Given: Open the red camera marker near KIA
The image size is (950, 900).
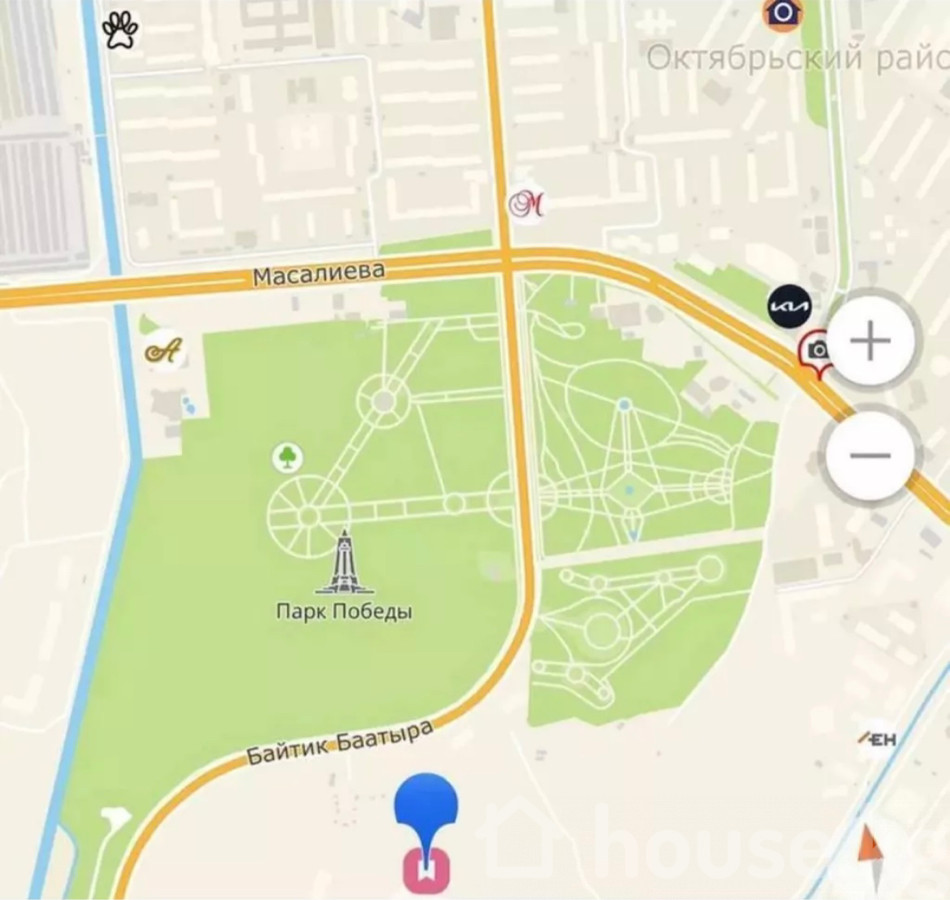Looking at the screenshot, I should tap(816, 350).
